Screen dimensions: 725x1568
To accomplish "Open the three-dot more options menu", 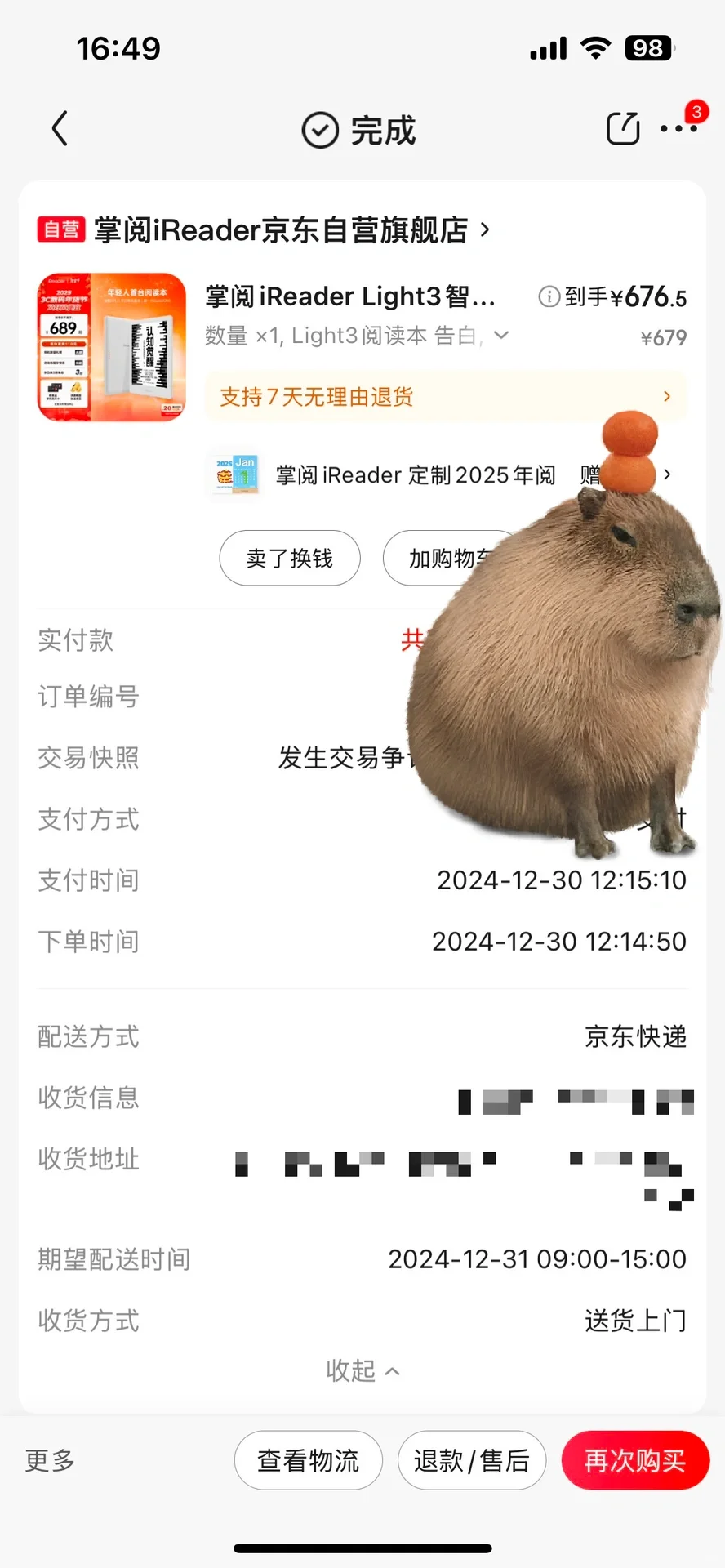I will [678, 129].
